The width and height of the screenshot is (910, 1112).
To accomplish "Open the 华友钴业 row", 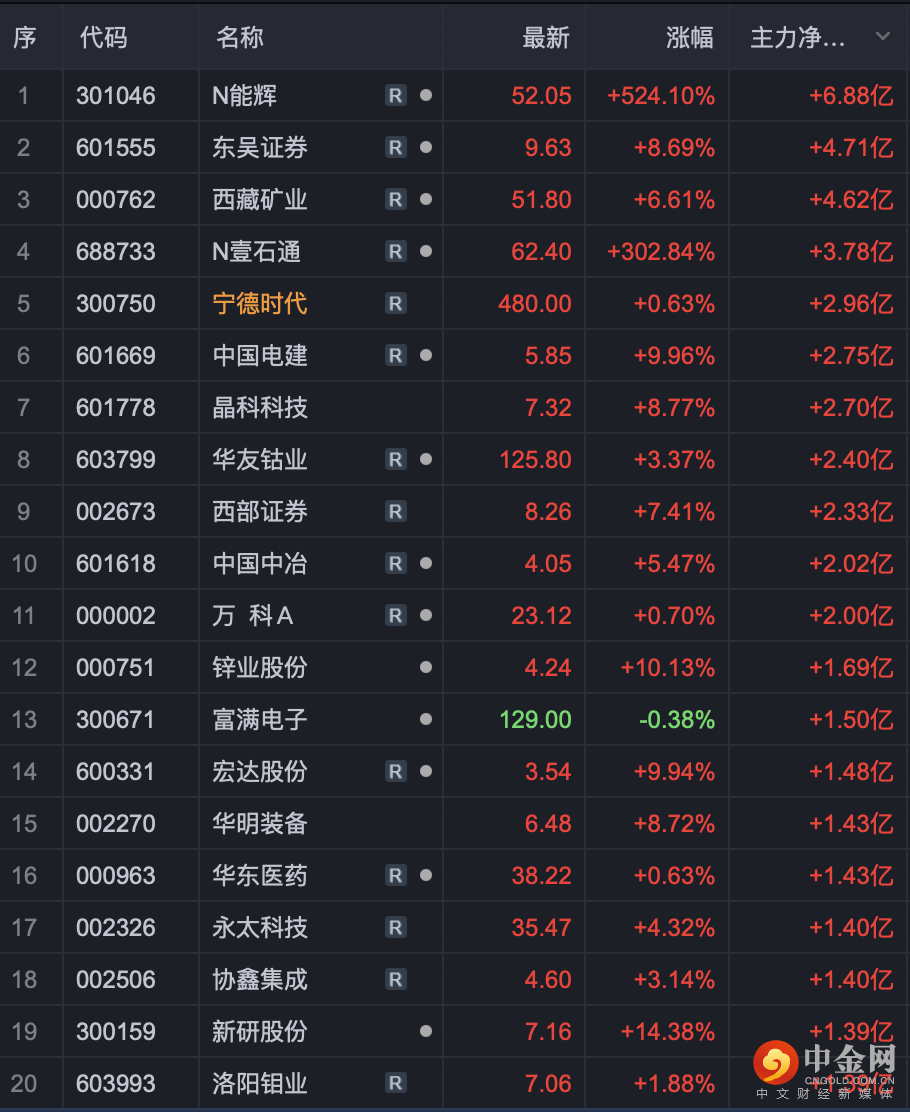I will tap(260, 460).
